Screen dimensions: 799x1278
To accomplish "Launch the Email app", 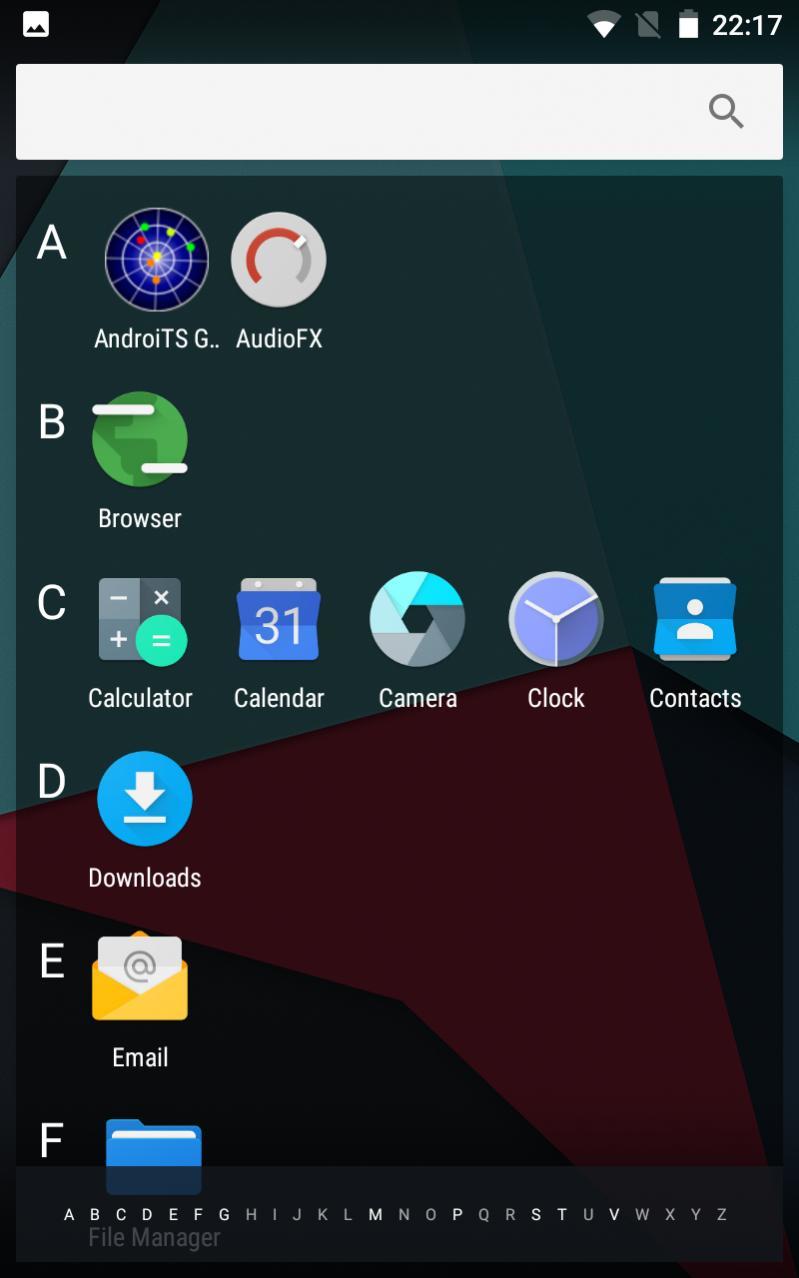I will click(x=140, y=980).
